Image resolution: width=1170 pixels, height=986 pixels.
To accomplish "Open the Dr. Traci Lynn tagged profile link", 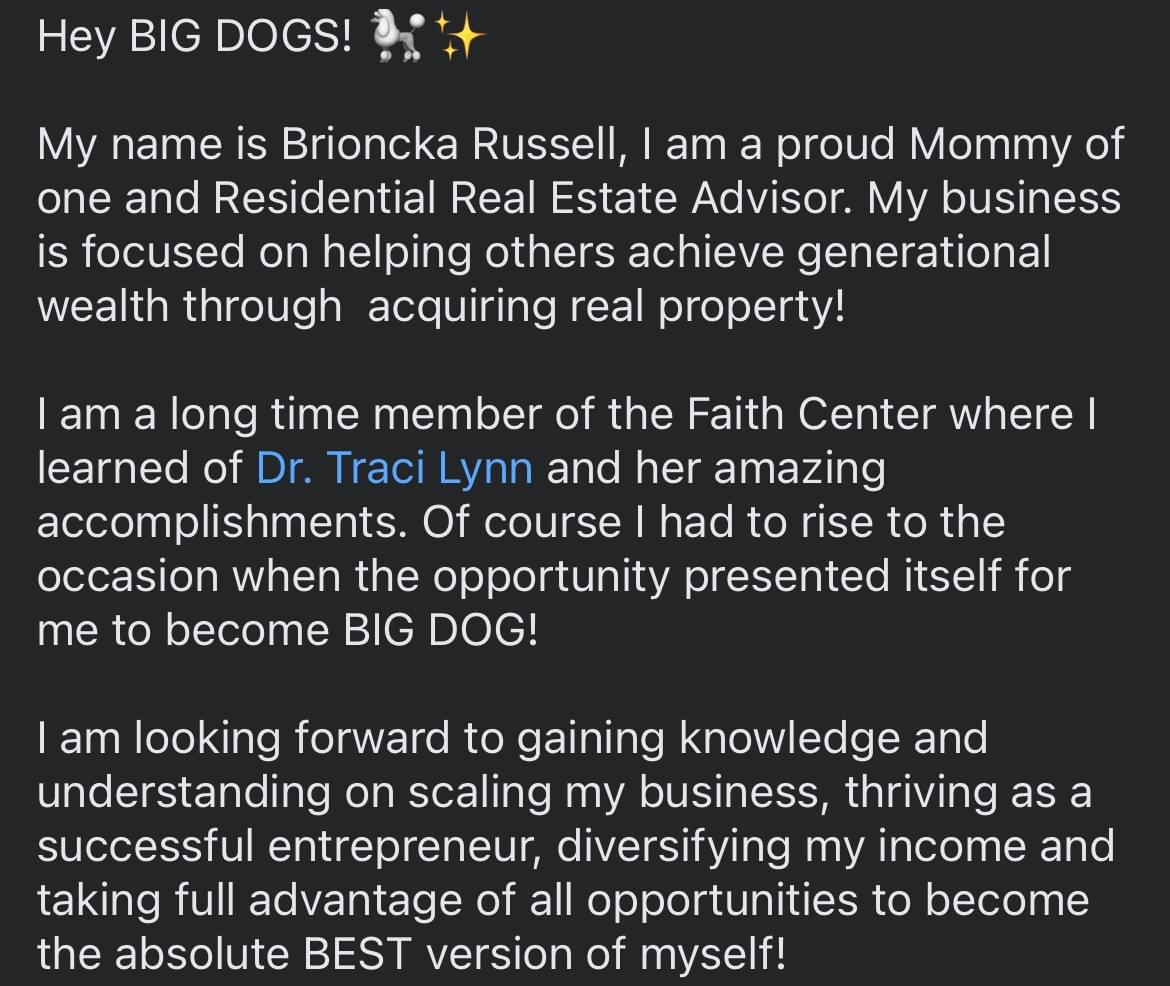I will 394,469.
